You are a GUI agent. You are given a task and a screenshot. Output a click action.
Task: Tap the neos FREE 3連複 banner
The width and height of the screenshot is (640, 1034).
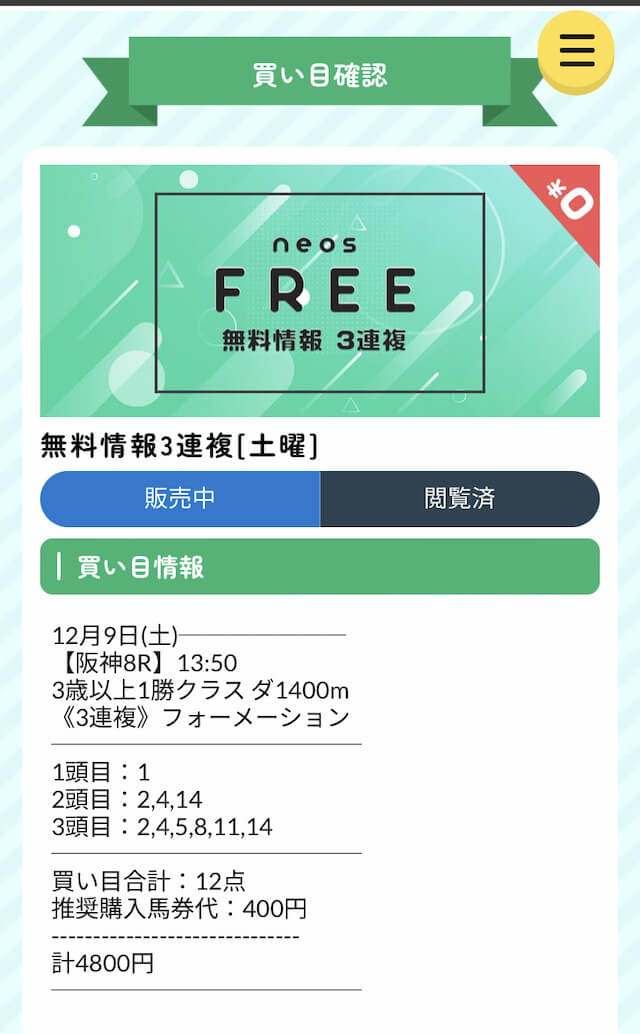point(320,291)
